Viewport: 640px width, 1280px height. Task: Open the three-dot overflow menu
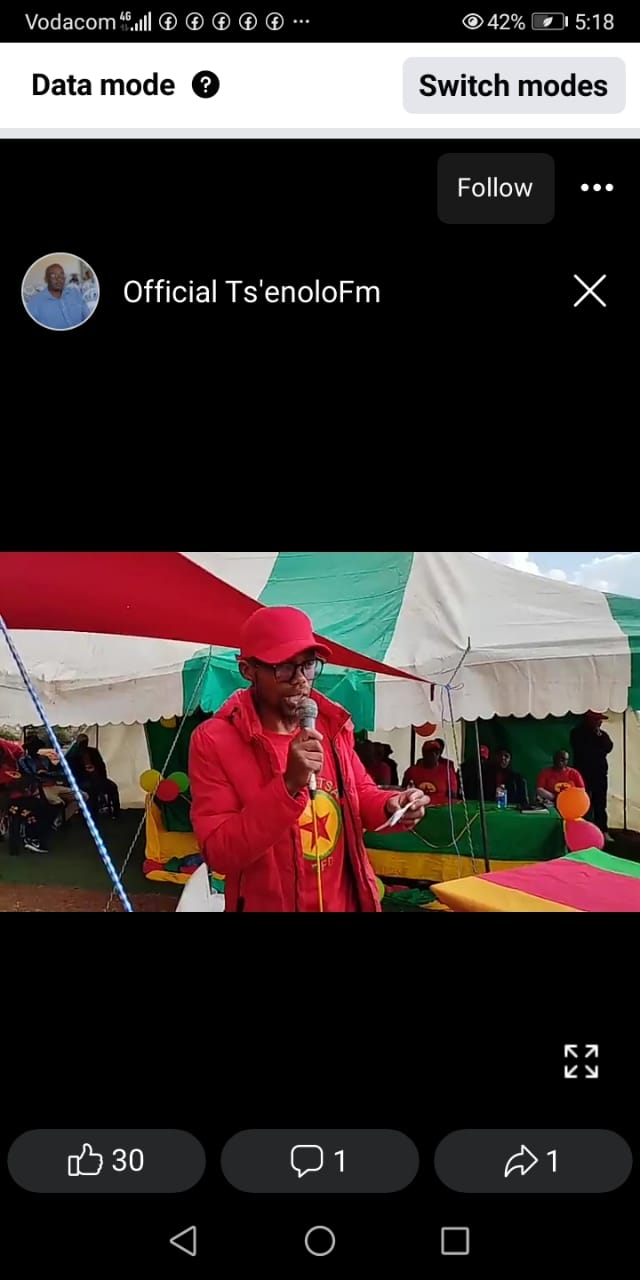[597, 188]
